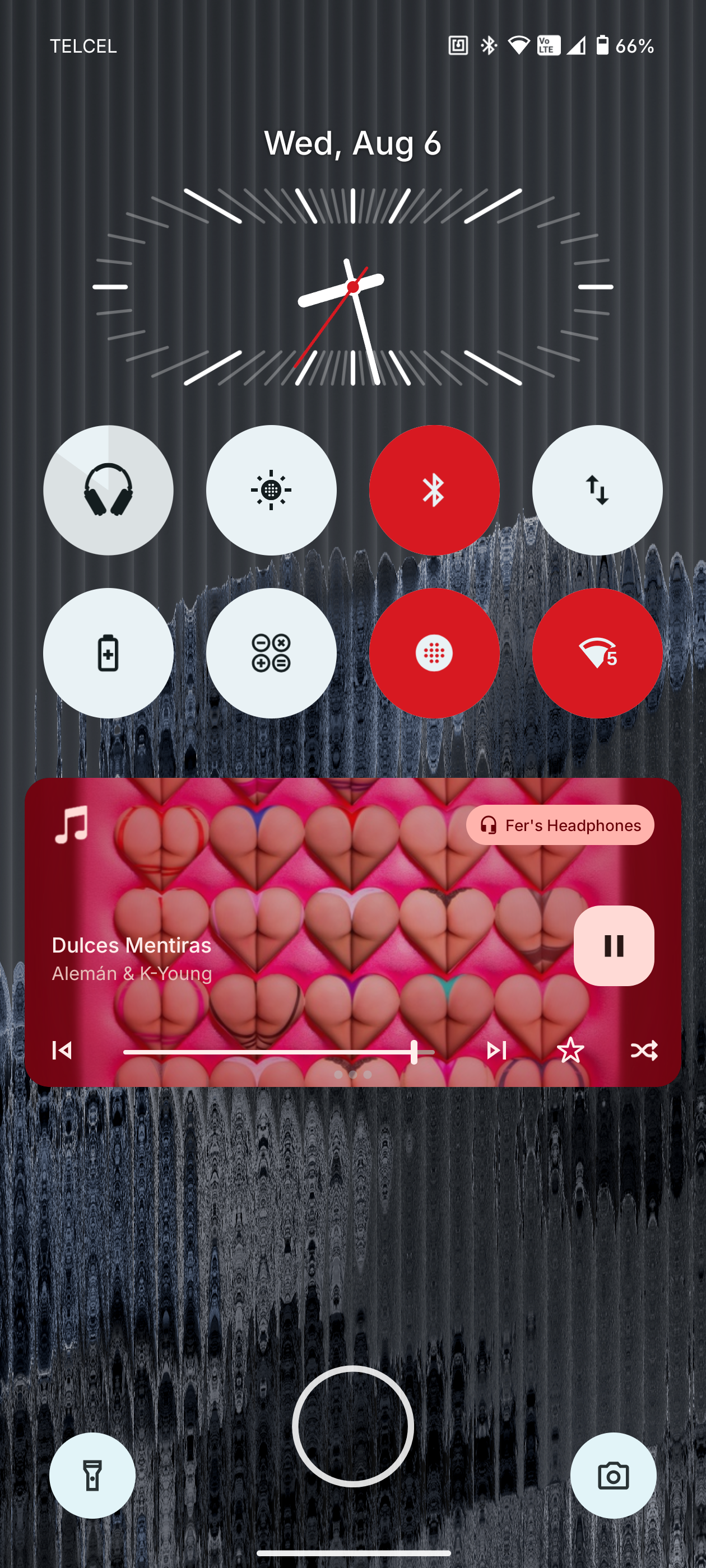Screen dimensions: 706x1568
Task: Toggle battery saver
Action: (109, 653)
